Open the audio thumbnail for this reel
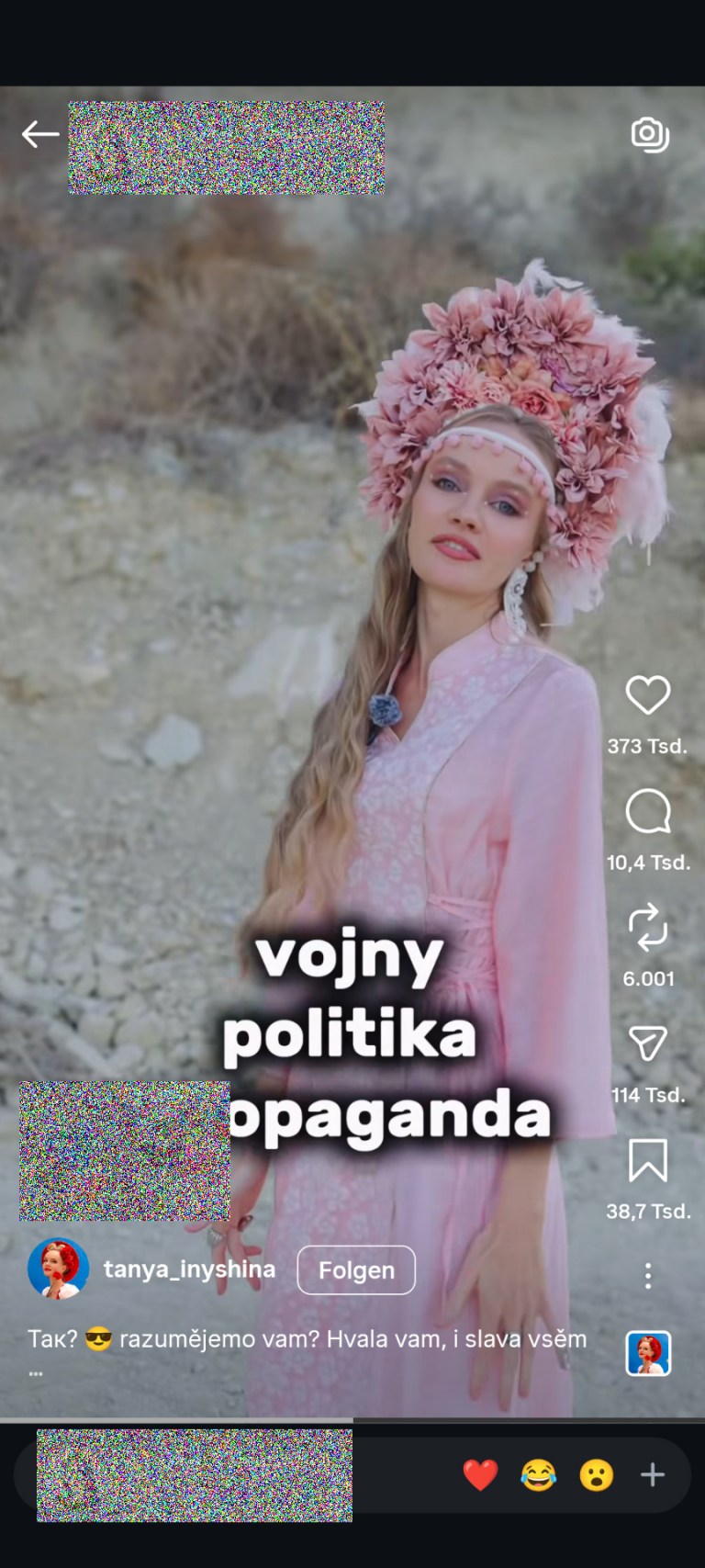 [648, 1354]
